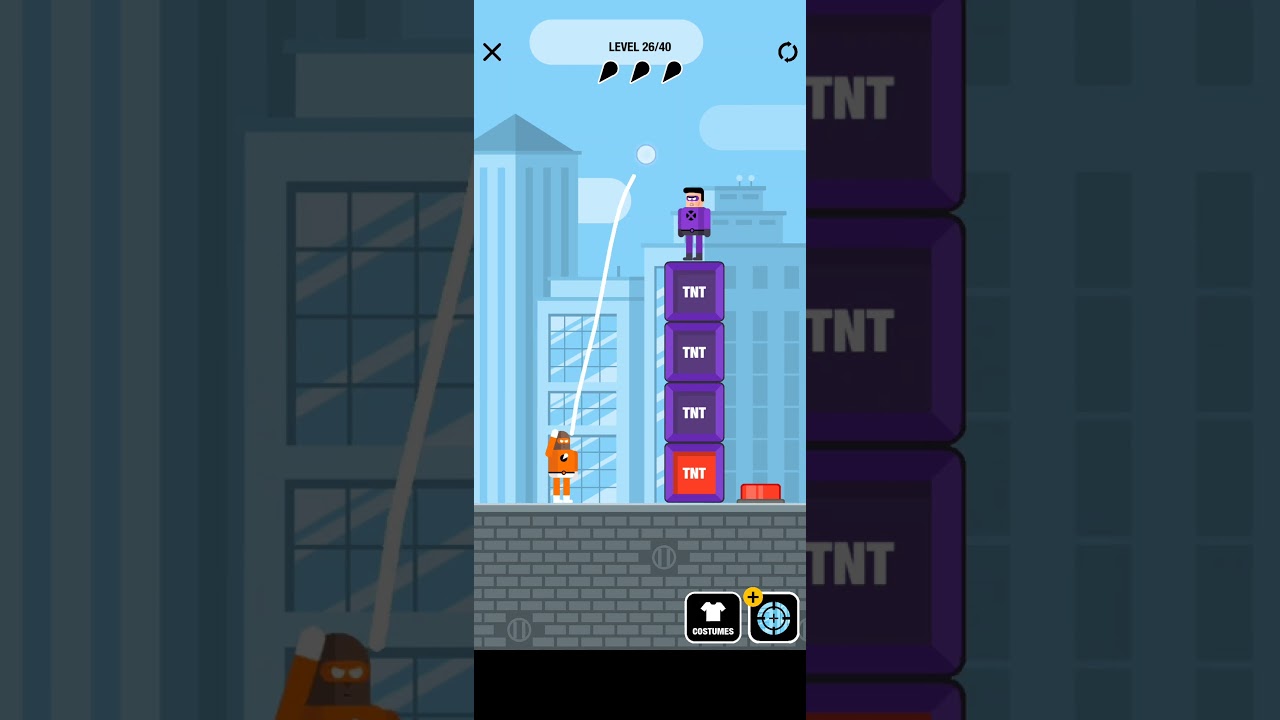Close the level with the X icon
This screenshot has width=1280, height=720.
[492, 52]
